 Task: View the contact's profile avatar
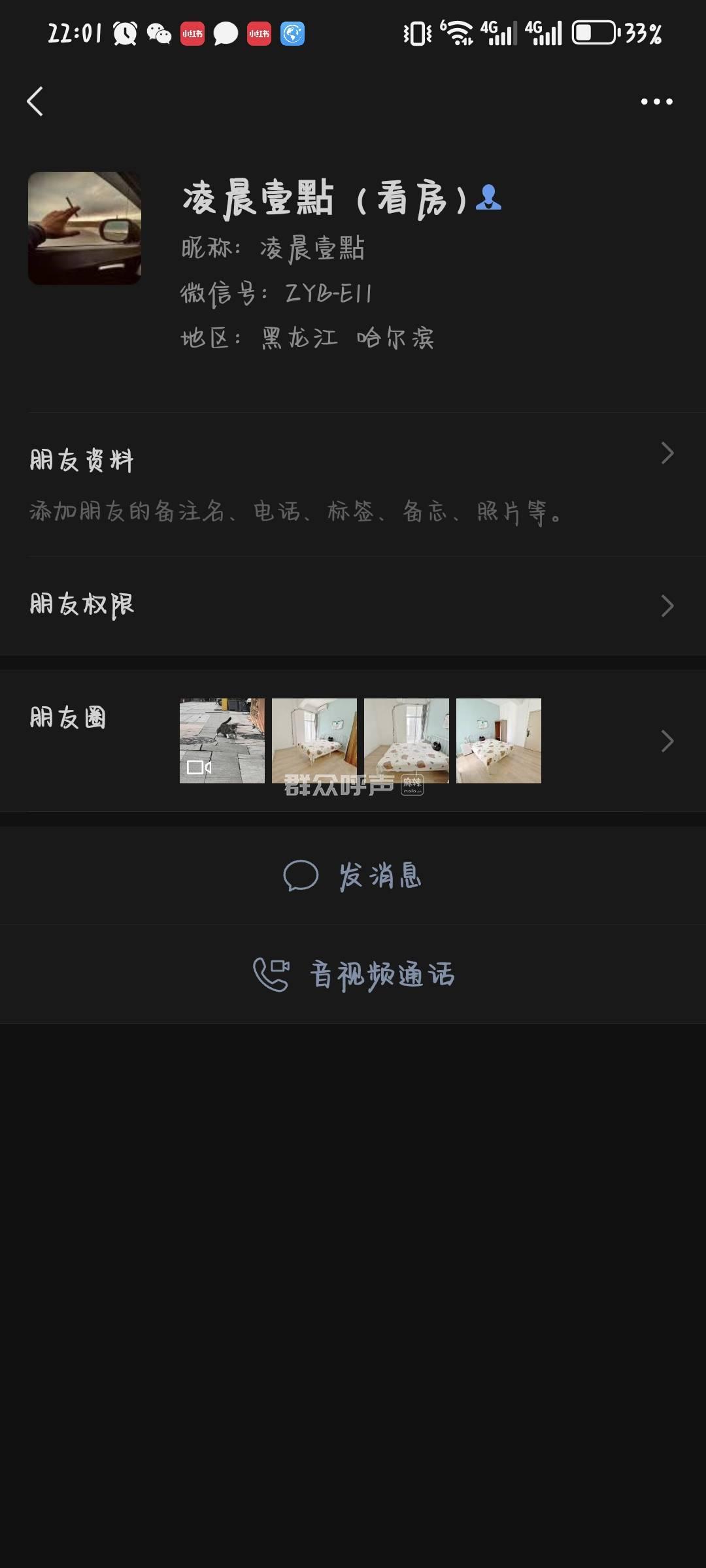coord(84,228)
